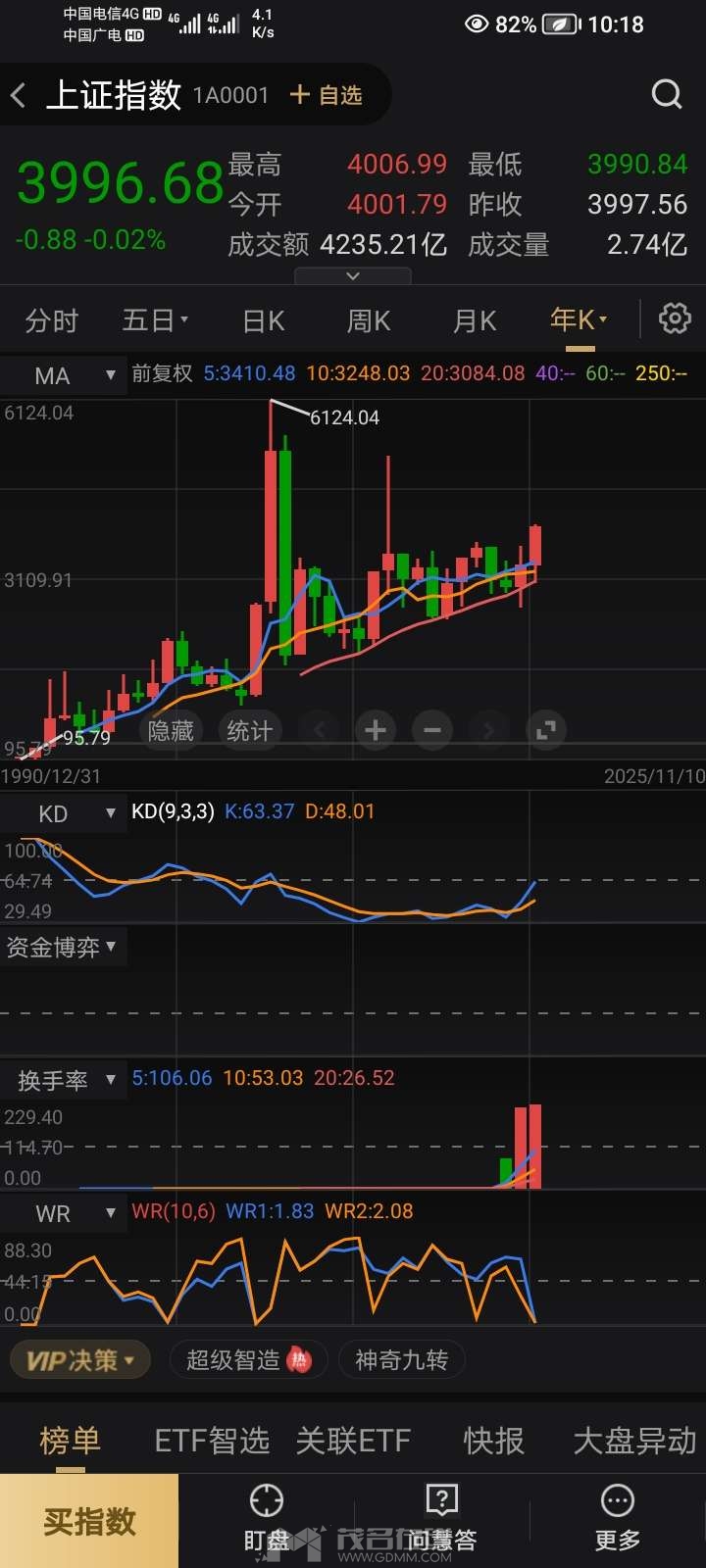Expand the quote details chevron
Screen dimensions: 706x1568
[x=354, y=277]
